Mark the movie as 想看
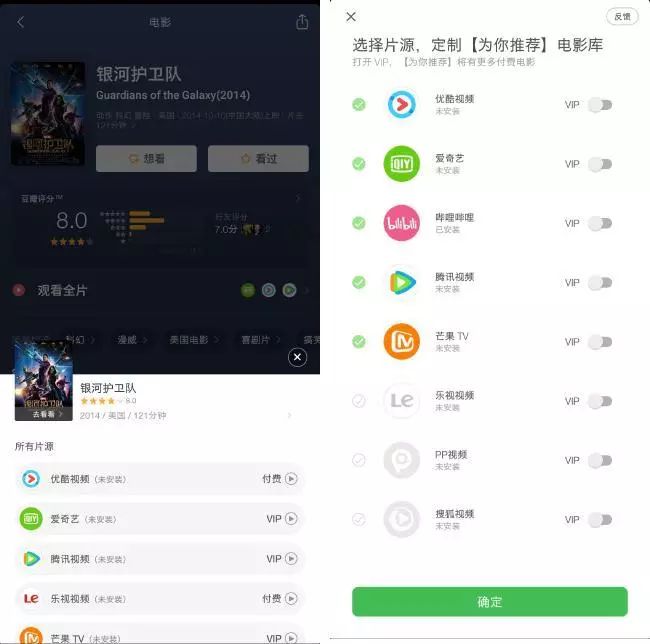 pyautogui.click(x=146, y=158)
